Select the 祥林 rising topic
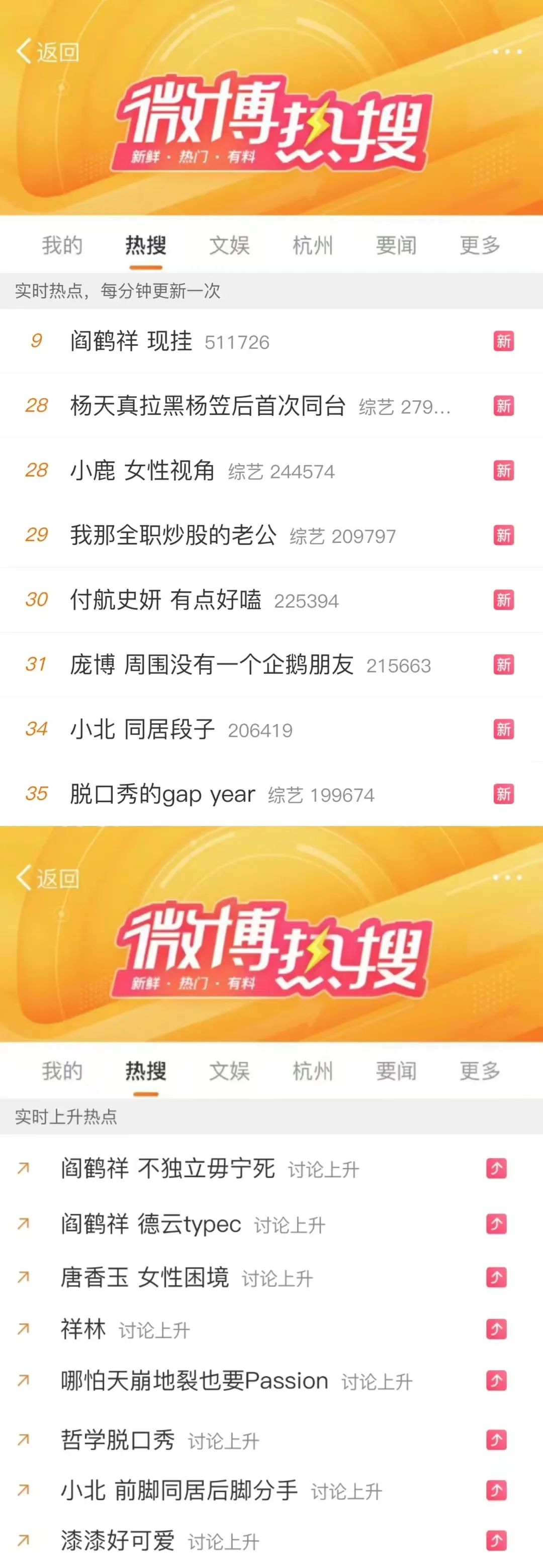Image resolution: width=543 pixels, height=1568 pixels. (83, 1329)
